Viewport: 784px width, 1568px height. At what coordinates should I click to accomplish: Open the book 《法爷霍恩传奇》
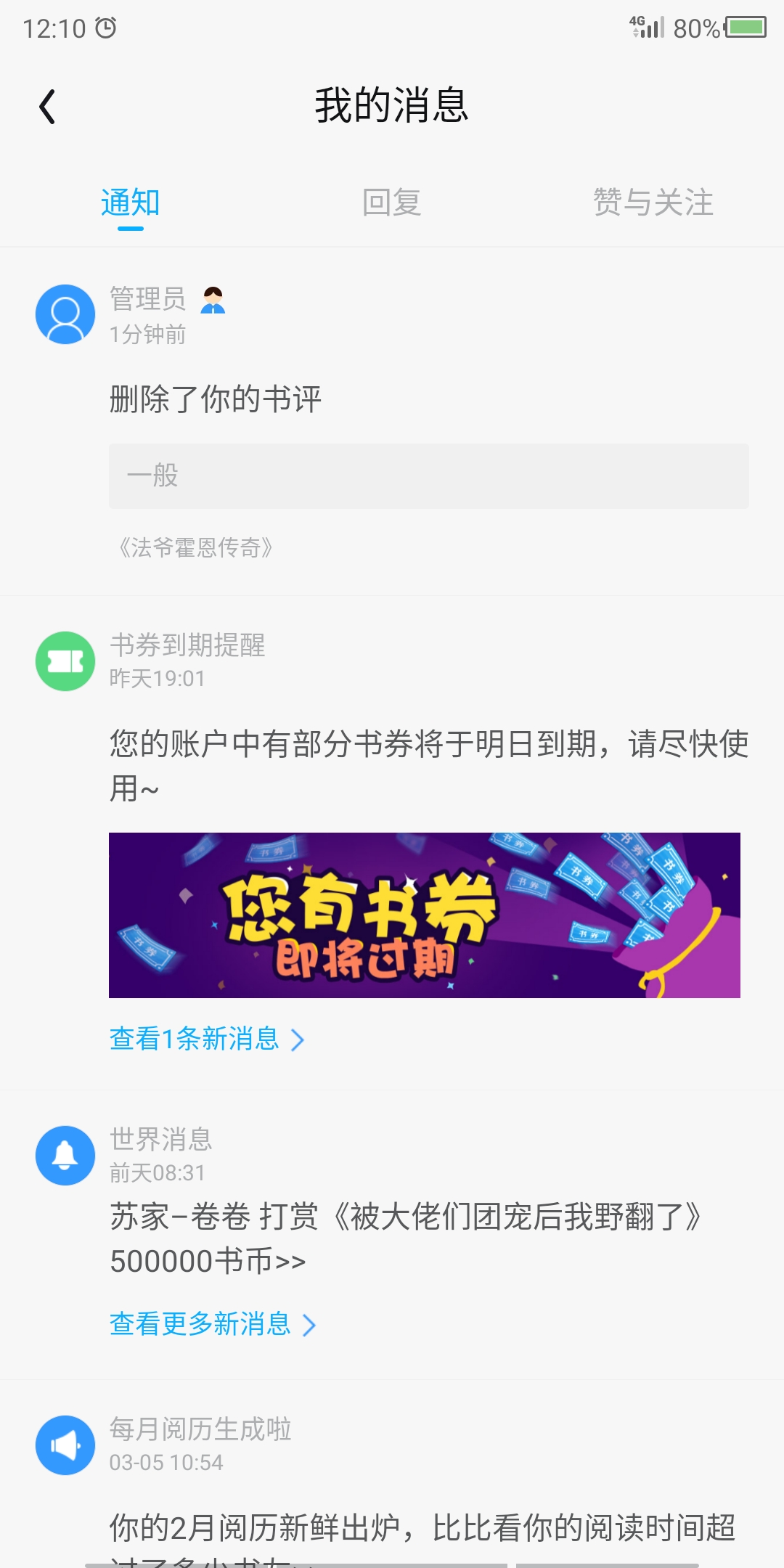tap(195, 547)
